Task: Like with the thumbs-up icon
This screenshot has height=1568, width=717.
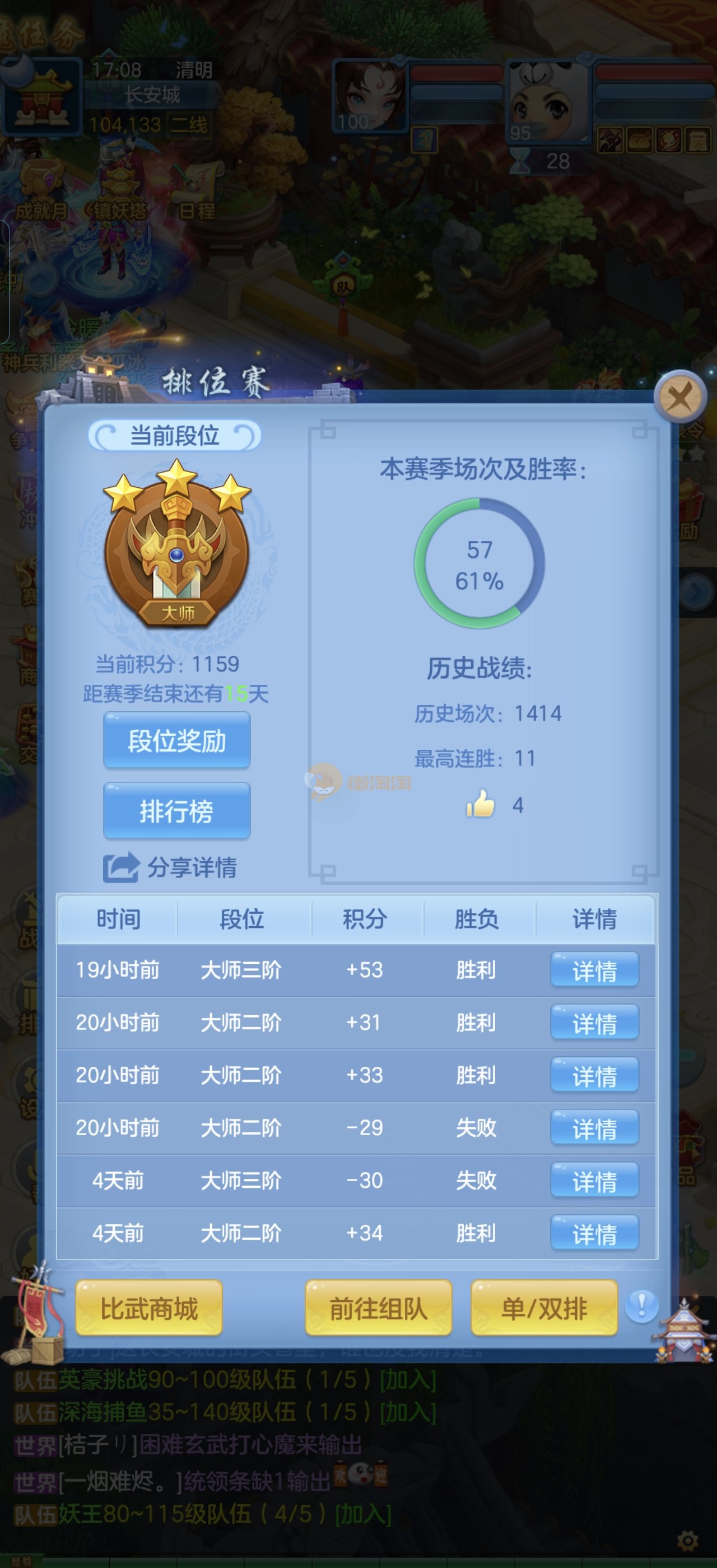Action: point(481,805)
